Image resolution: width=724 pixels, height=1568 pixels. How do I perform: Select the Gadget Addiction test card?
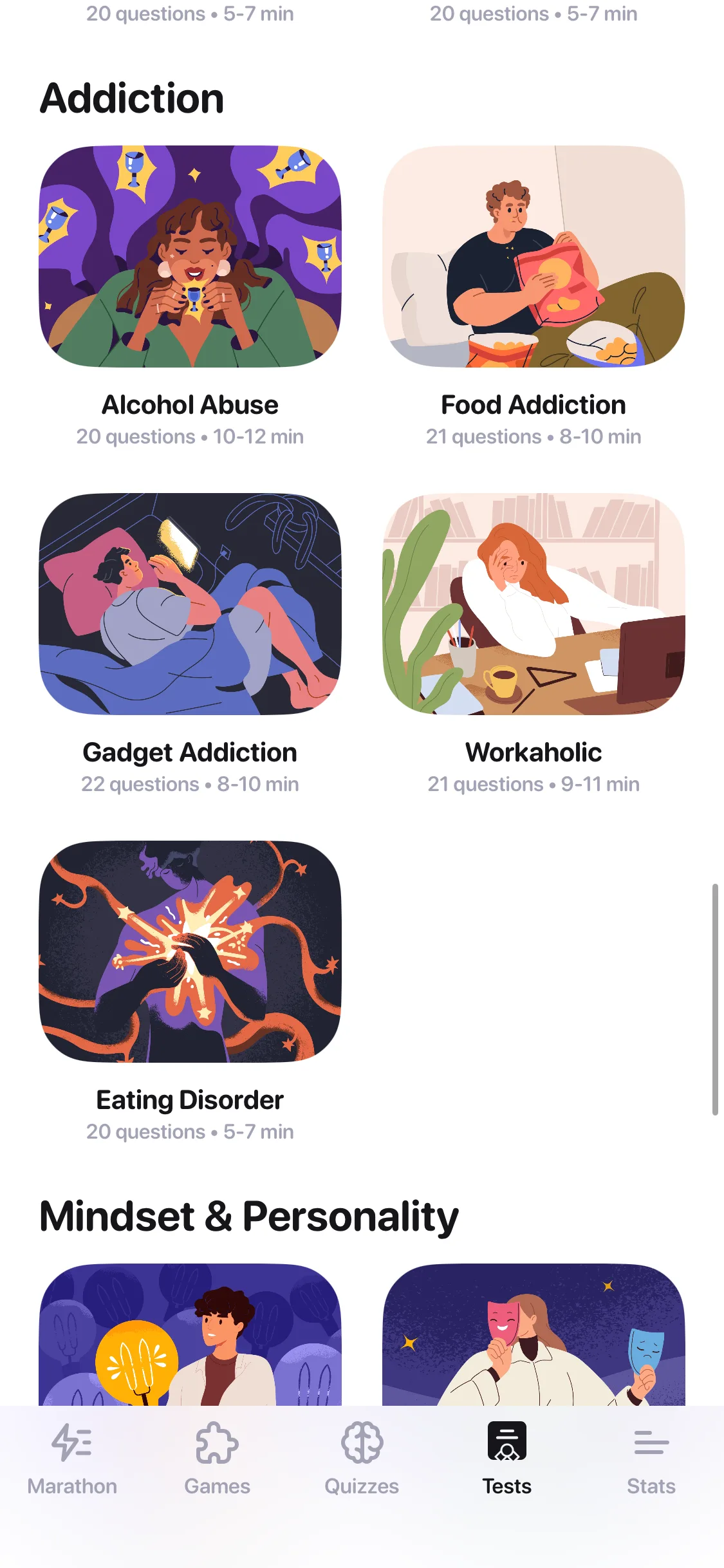point(190,604)
